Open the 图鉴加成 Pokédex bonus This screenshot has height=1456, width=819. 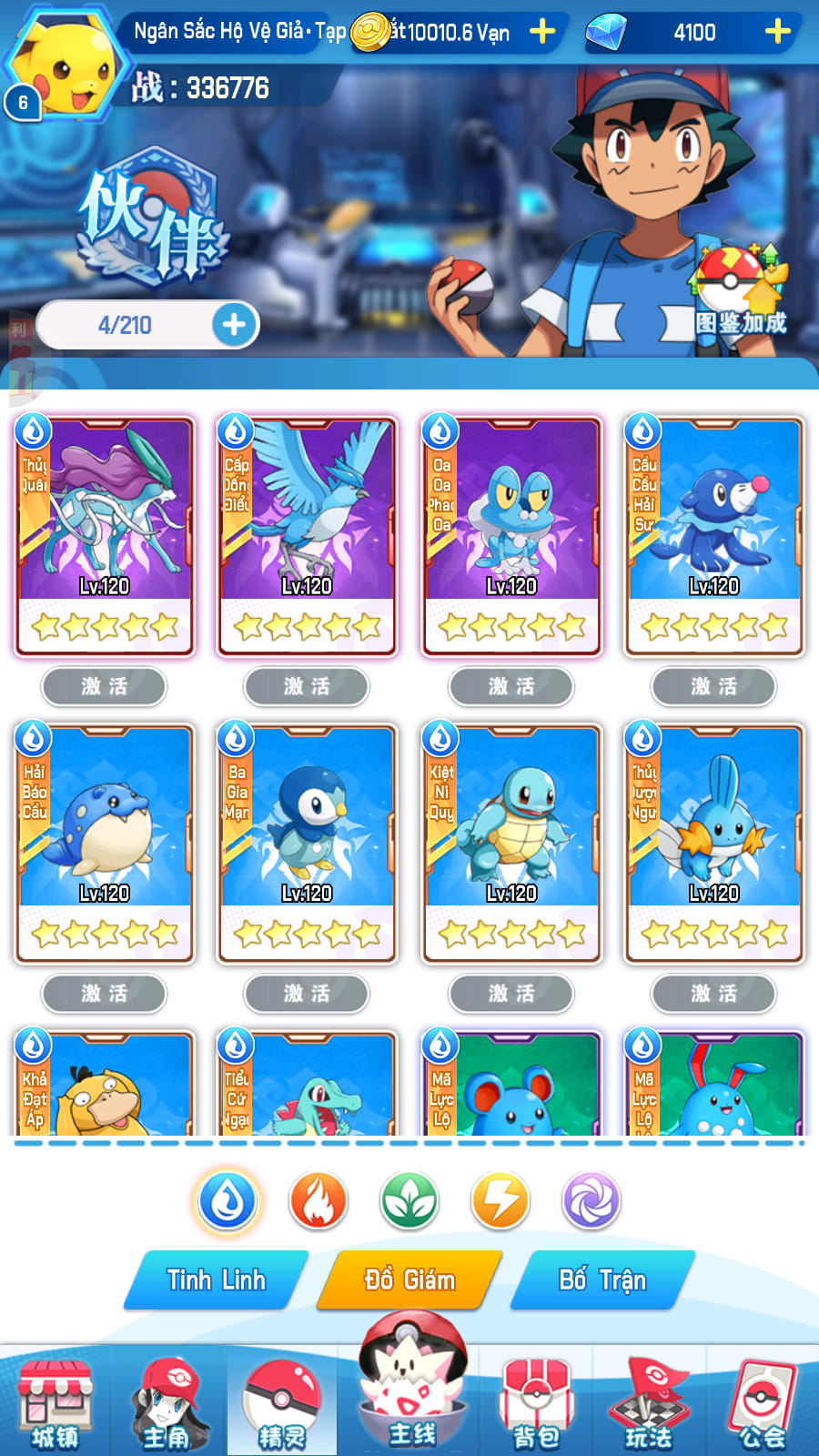click(x=740, y=293)
